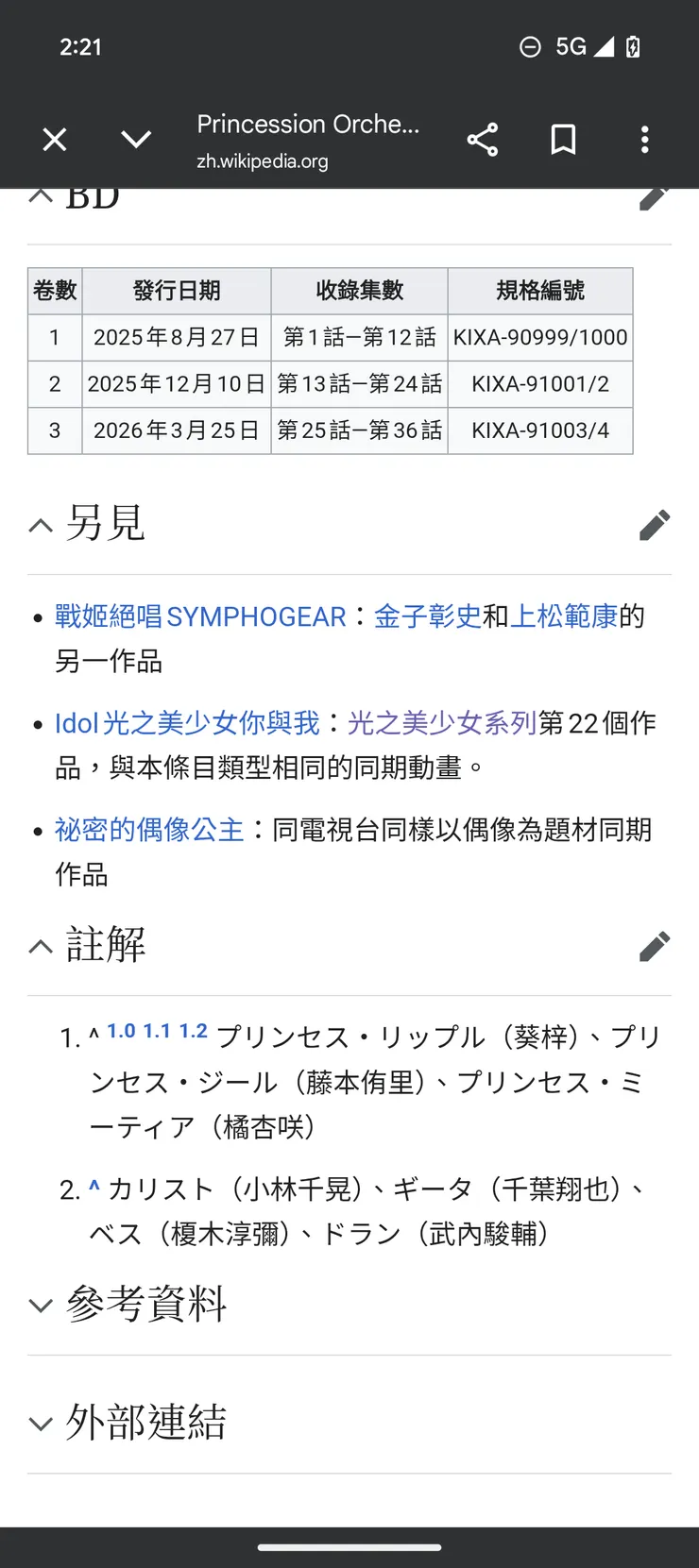Viewport: 699px width, 1568px height.
Task: Open the 戰姬絕唱 SYMPHOGEAR link
Action: tap(198, 615)
